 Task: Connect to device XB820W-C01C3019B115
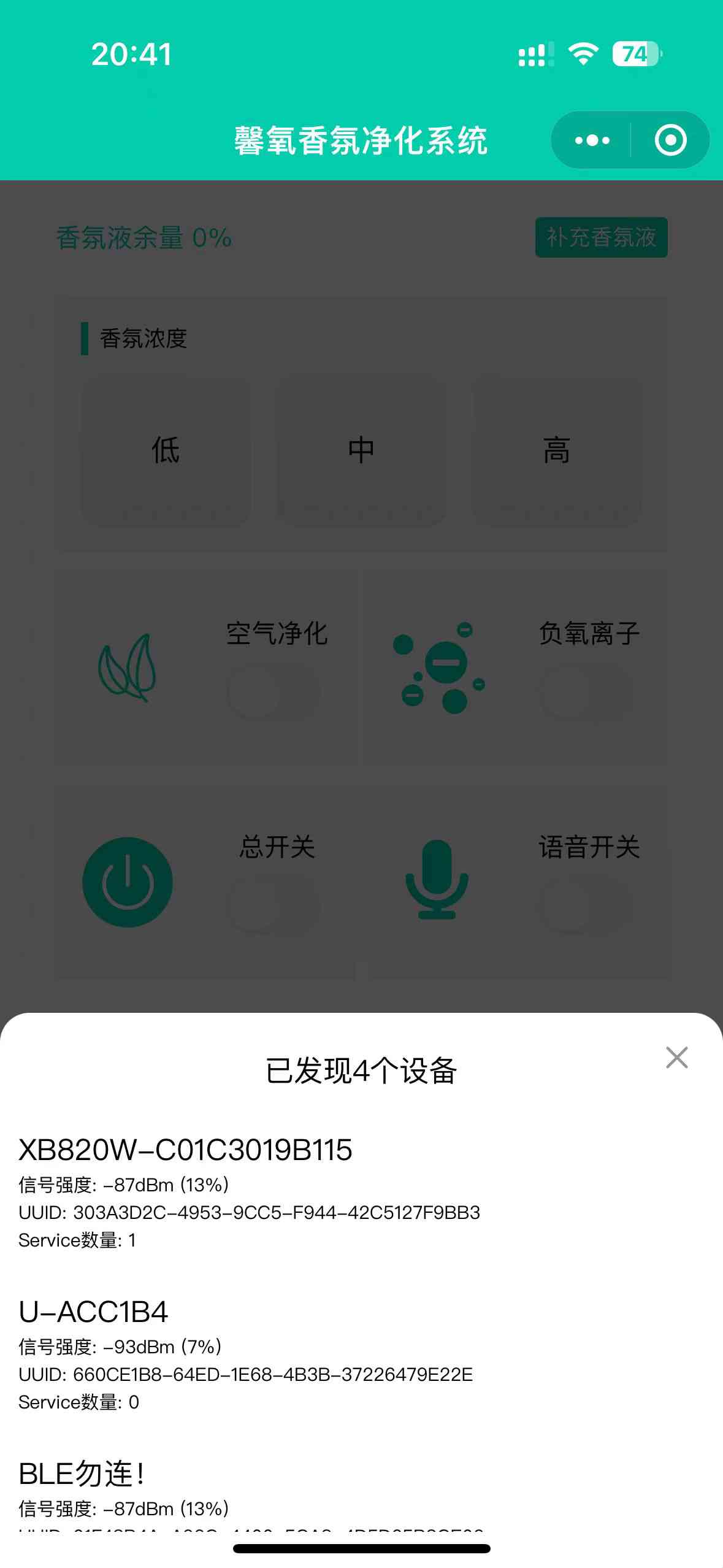185,1150
